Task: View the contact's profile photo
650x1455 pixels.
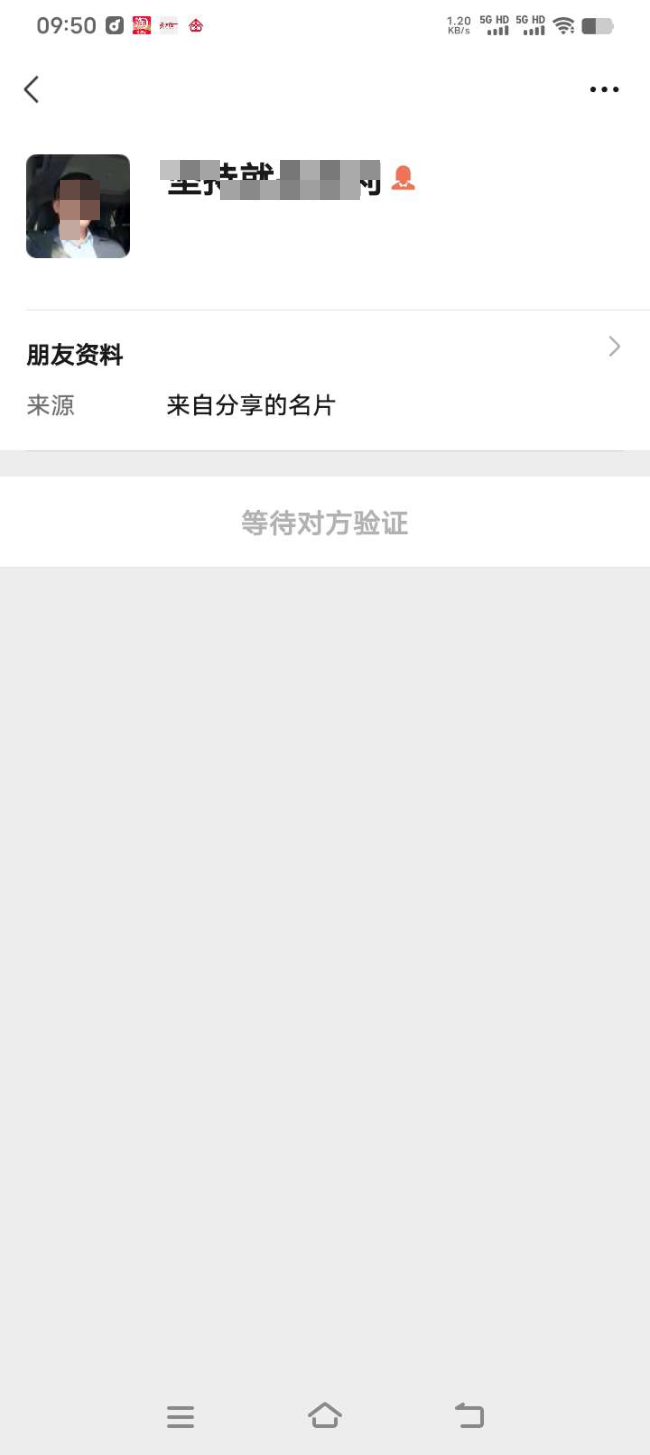Action: pos(78,206)
